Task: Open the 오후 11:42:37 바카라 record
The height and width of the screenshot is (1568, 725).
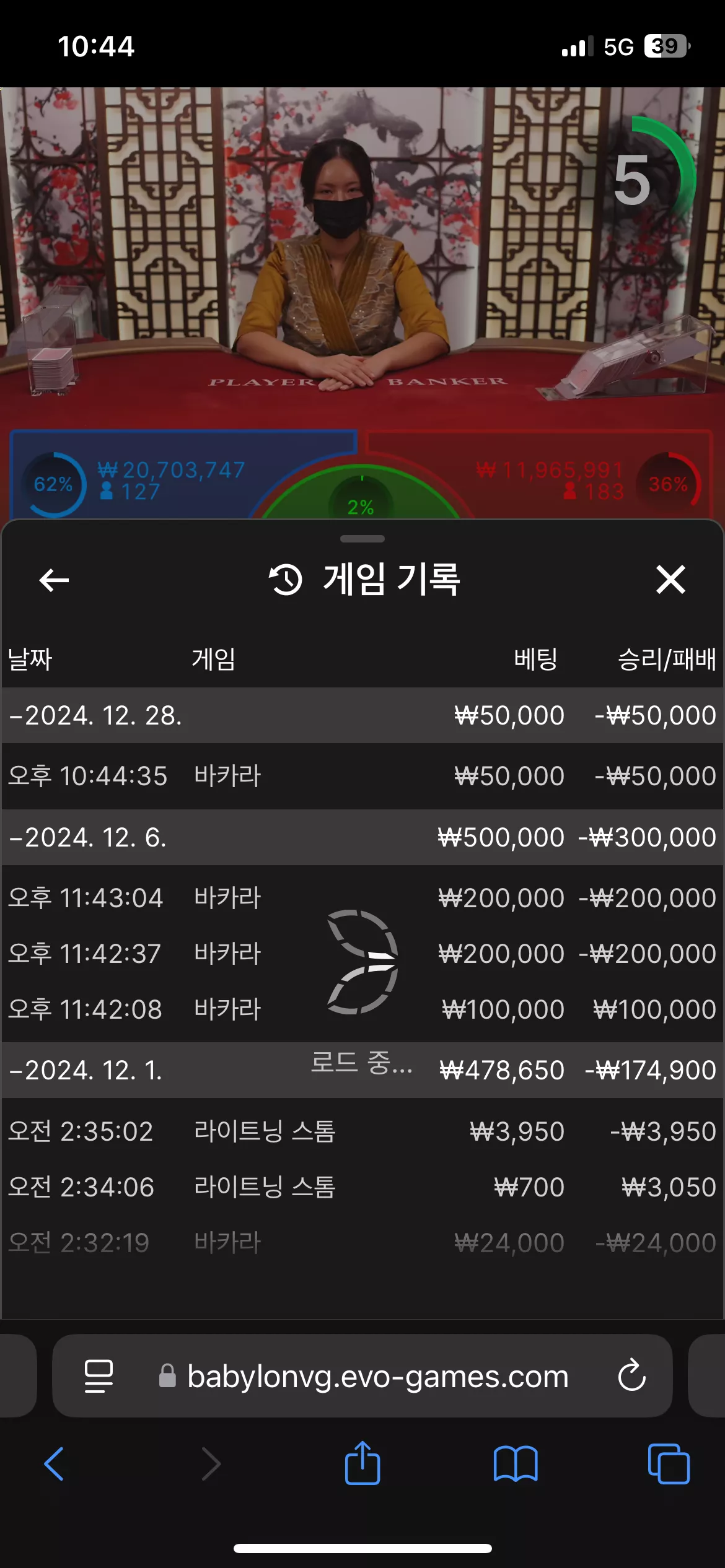Action: pos(362,954)
